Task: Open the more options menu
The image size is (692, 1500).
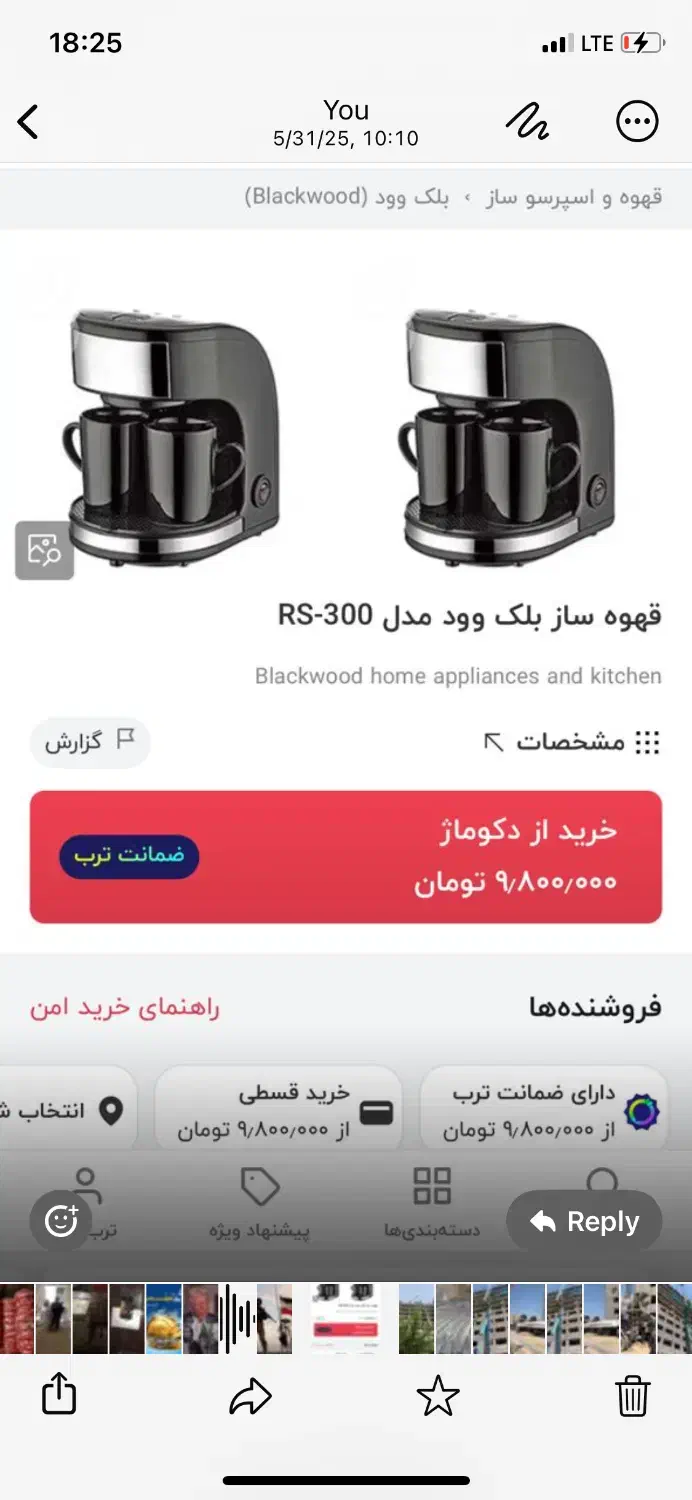Action: [637, 122]
